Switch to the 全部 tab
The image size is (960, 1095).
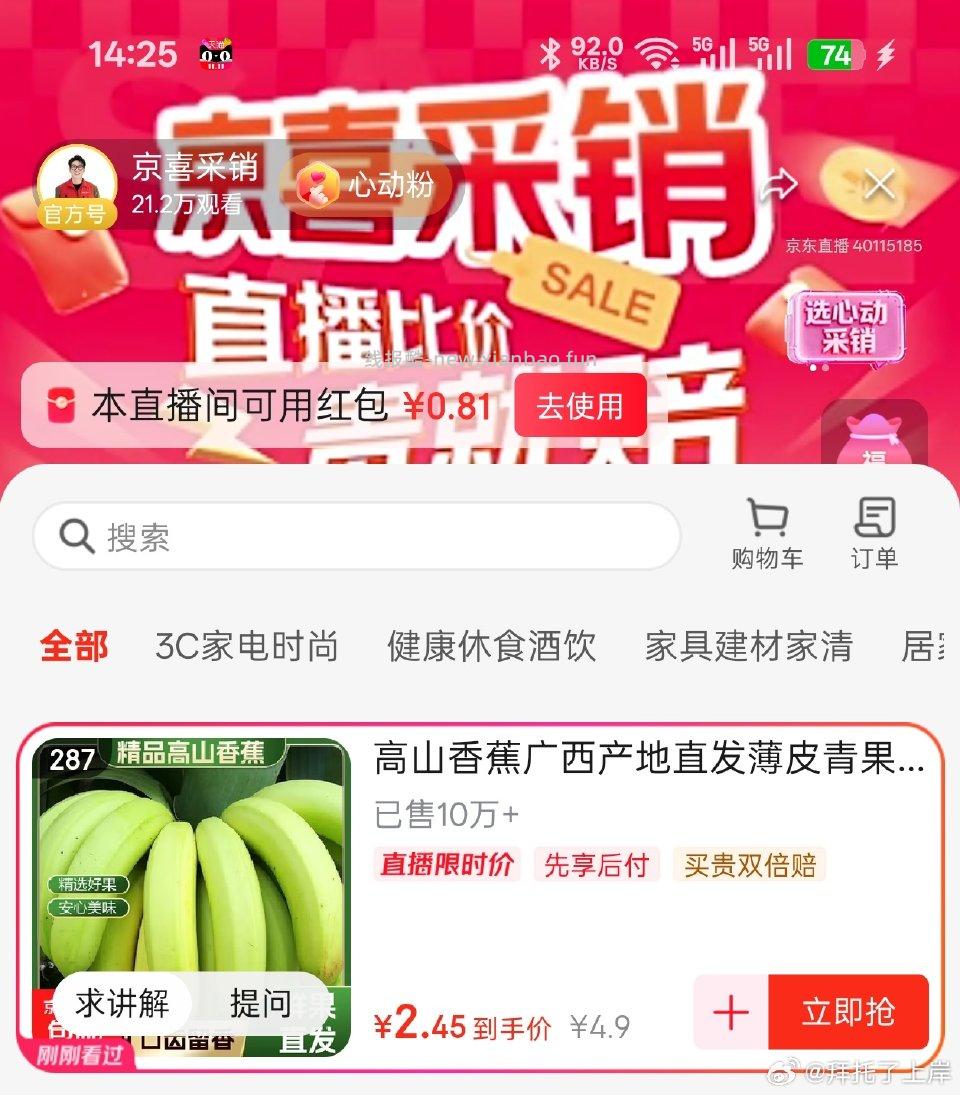coord(73,647)
